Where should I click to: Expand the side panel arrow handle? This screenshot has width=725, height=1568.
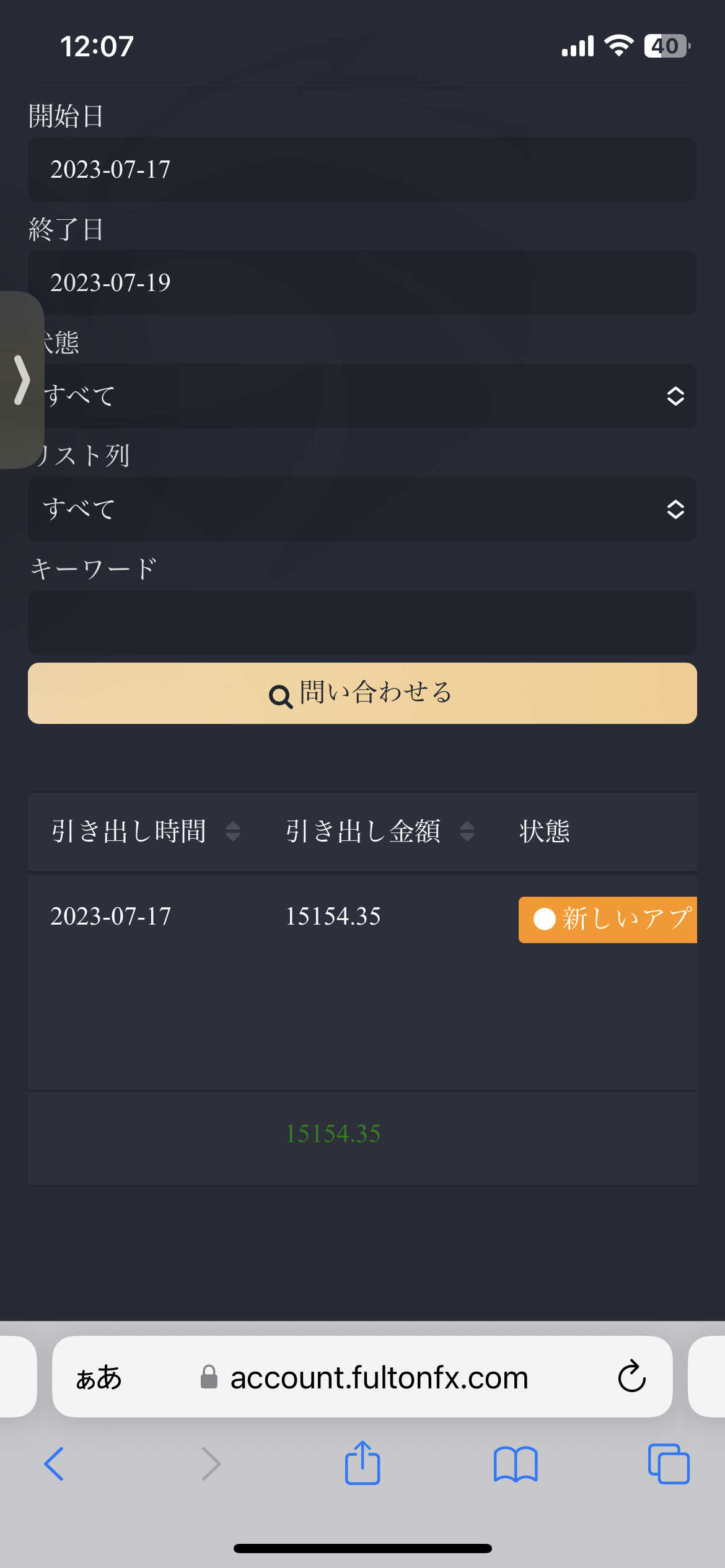(x=21, y=380)
